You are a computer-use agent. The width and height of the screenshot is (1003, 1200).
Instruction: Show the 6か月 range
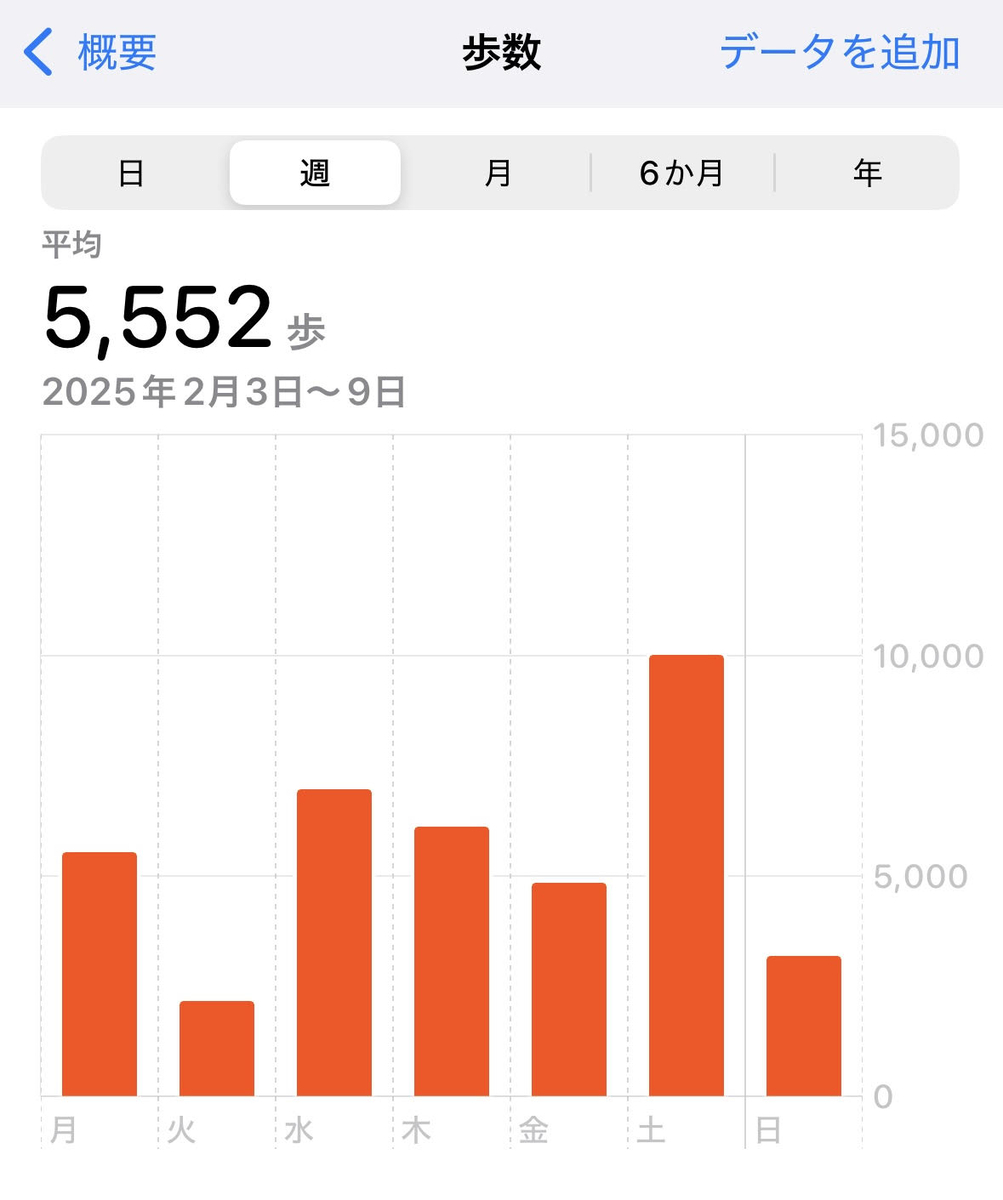coord(682,173)
